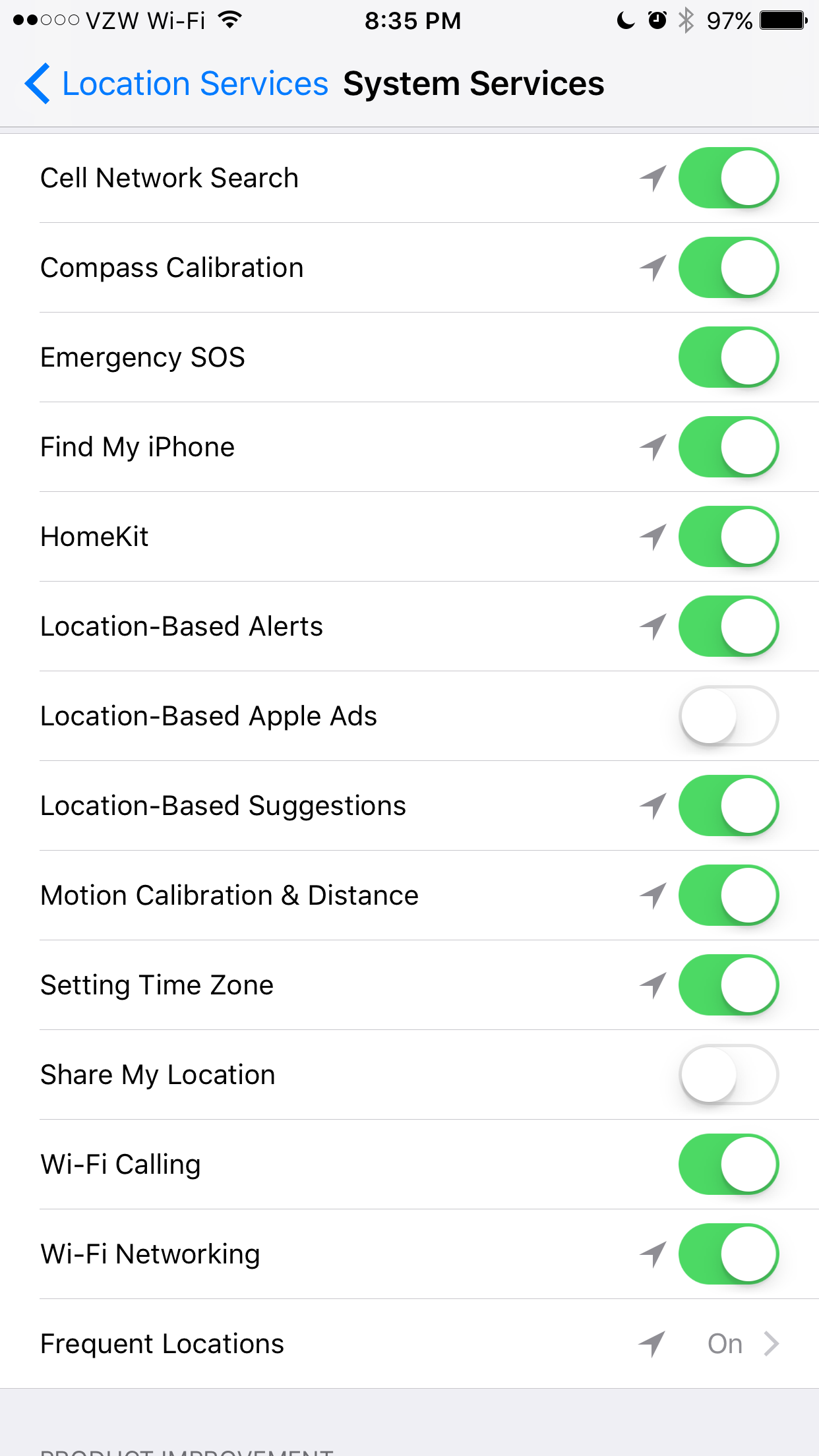Disable Motion Calibration & Distance
819x1456 pixels.
[729, 895]
